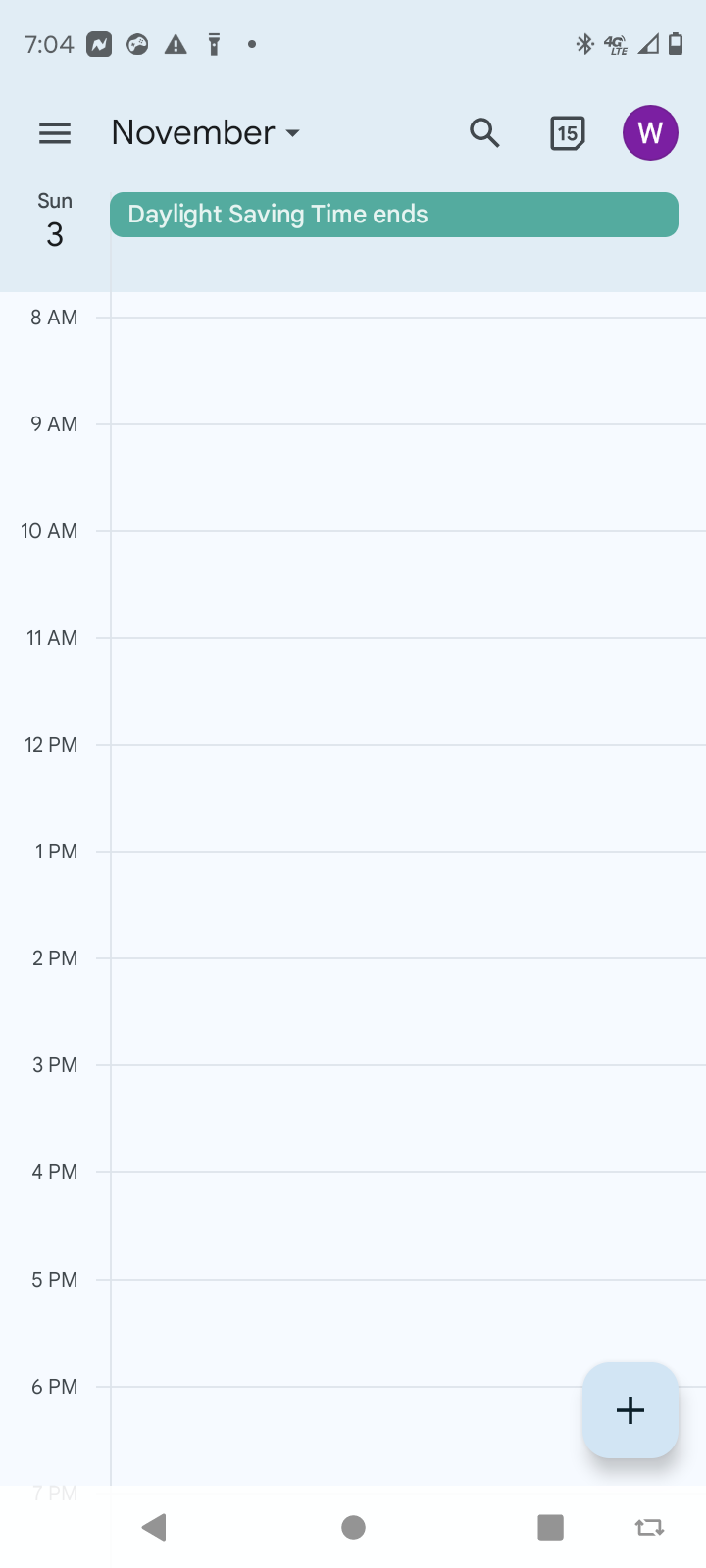Open the Daylight Saving Time ends event

click(393, 215)
